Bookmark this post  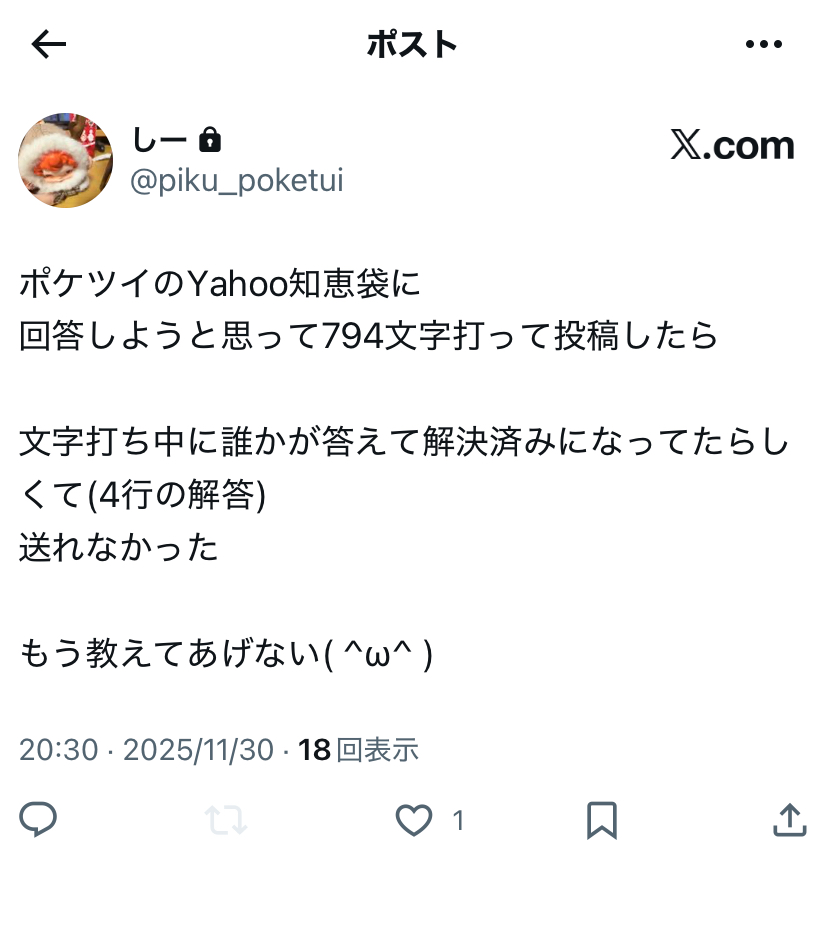[x=601, y=820]
